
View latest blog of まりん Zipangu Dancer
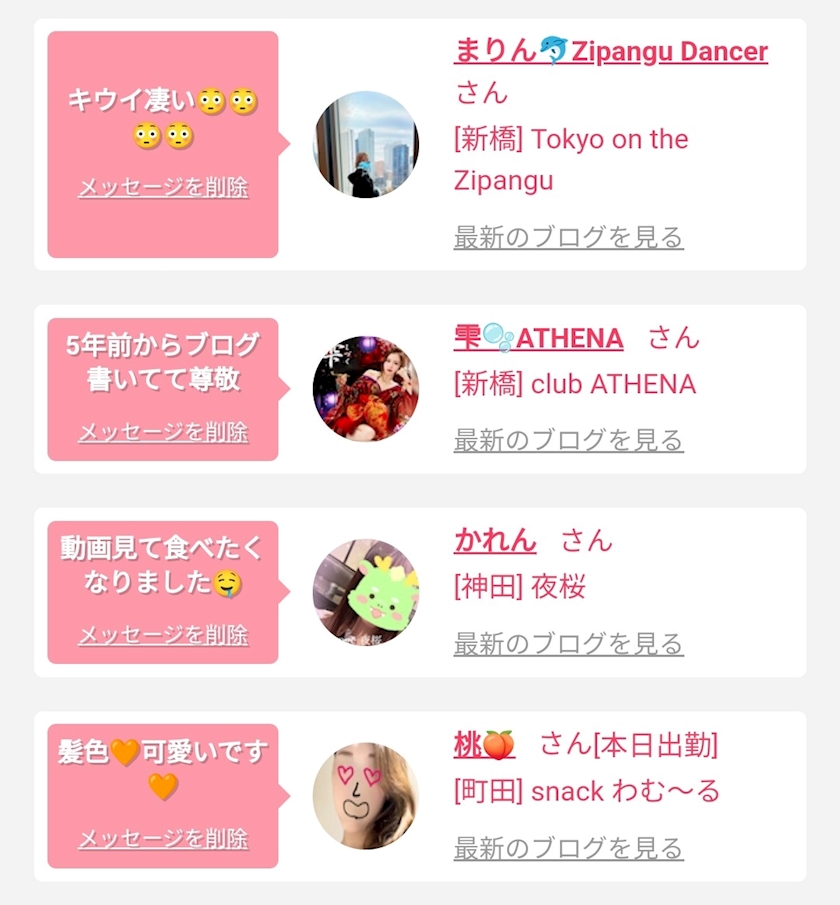[x=568, y=238]
